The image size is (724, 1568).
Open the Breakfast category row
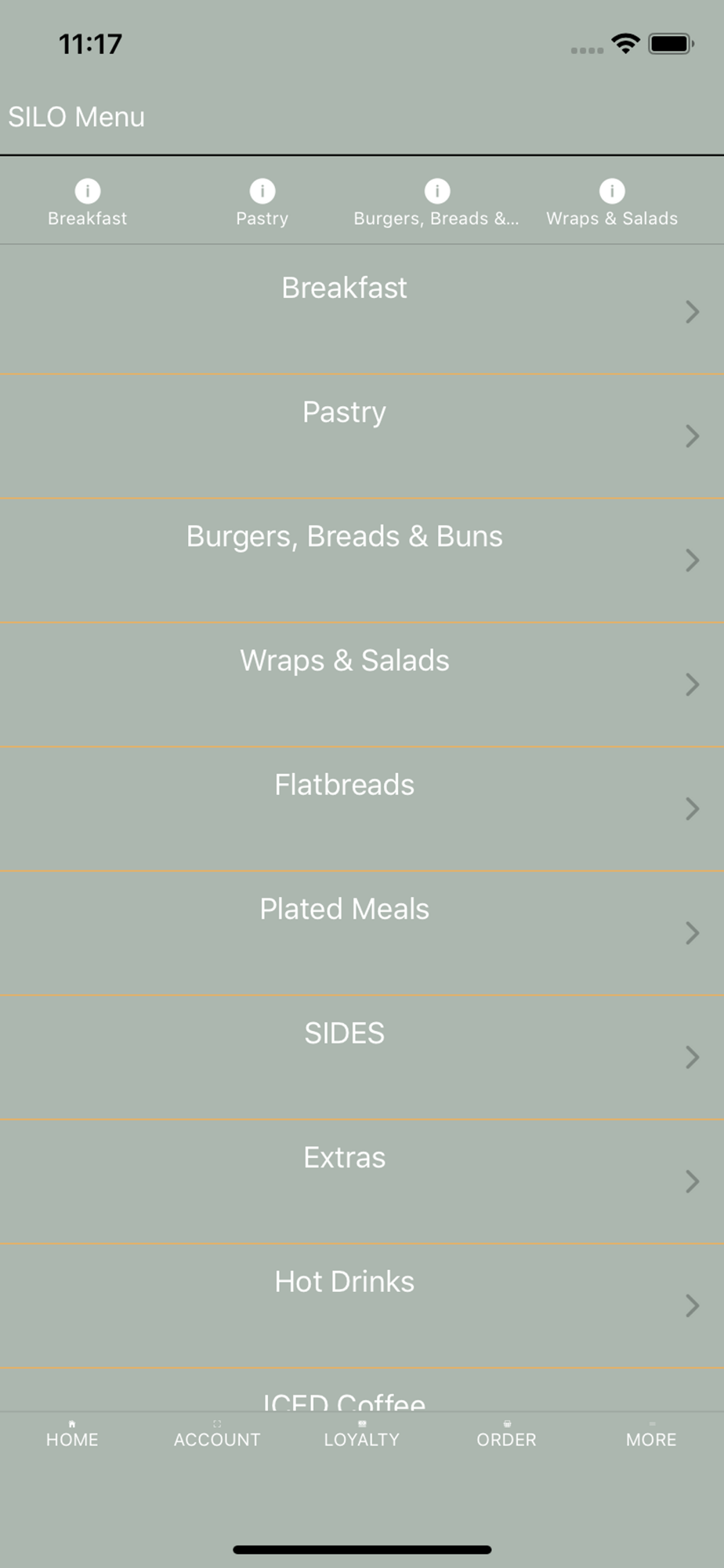(362, 310)
